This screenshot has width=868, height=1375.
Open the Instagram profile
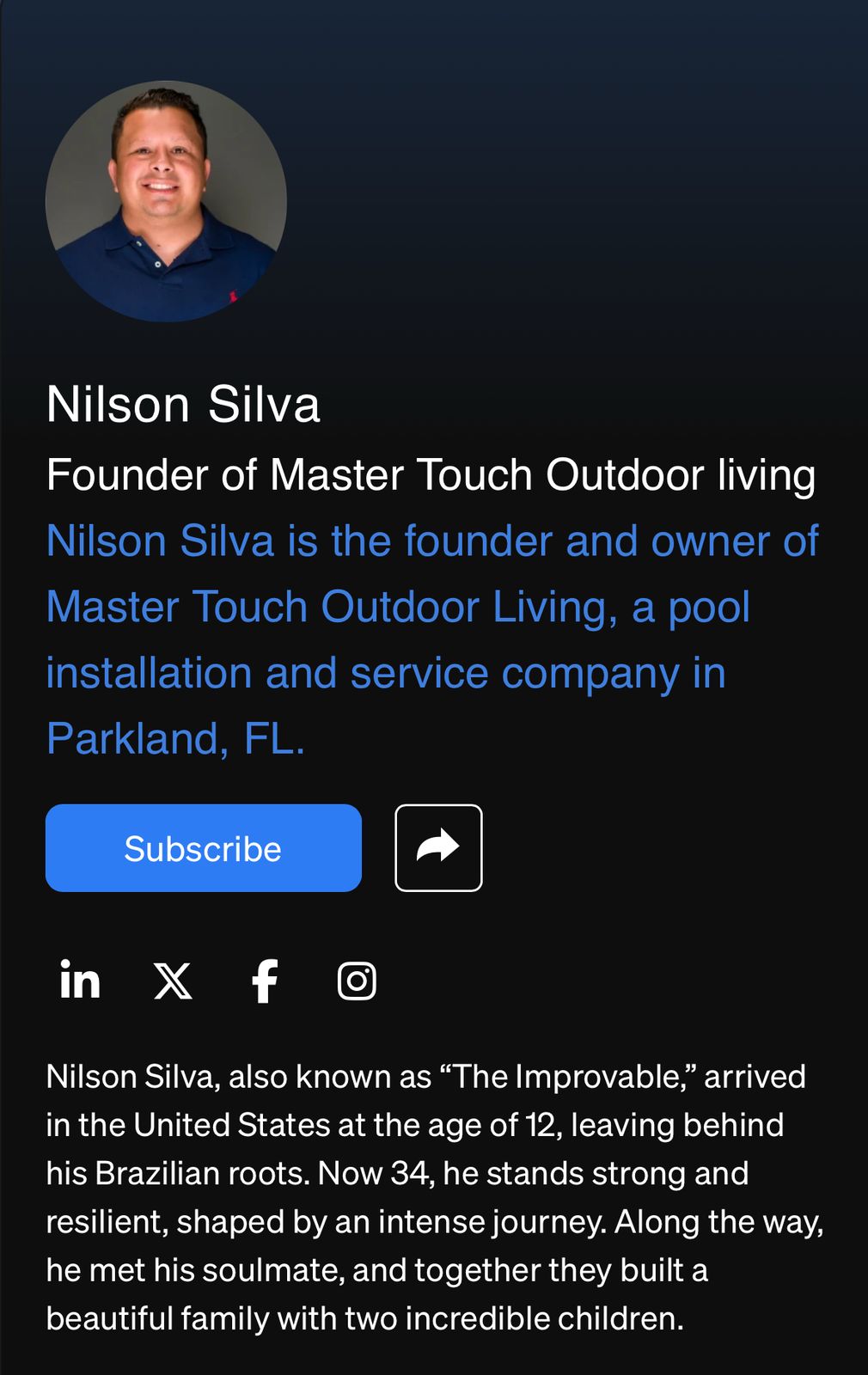coord(357,981)
